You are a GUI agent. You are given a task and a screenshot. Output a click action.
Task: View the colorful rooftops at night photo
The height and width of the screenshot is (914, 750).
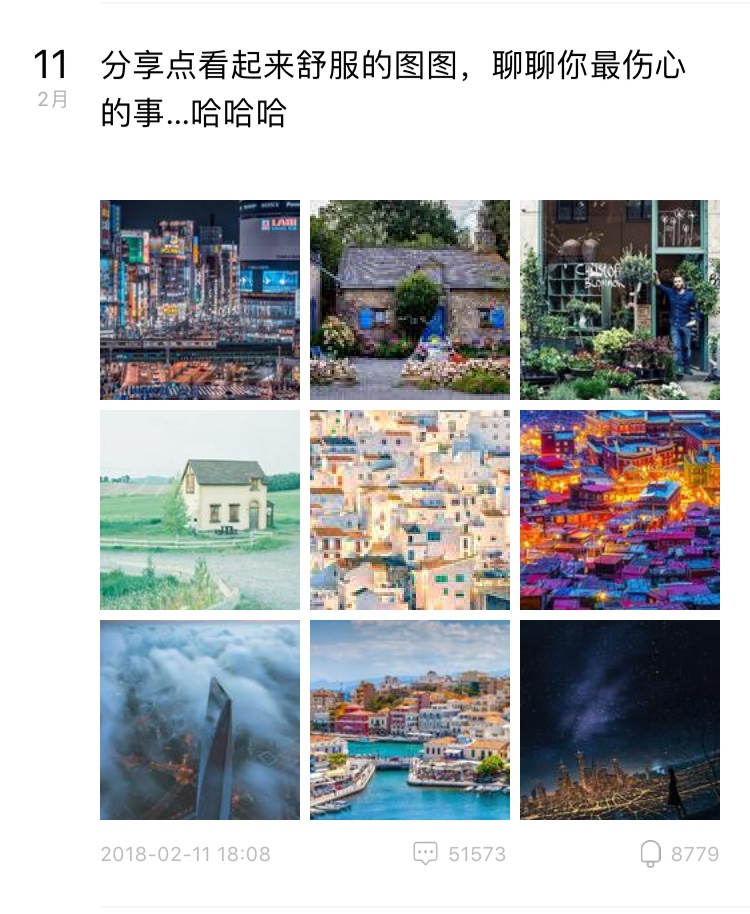click(620, 509)
